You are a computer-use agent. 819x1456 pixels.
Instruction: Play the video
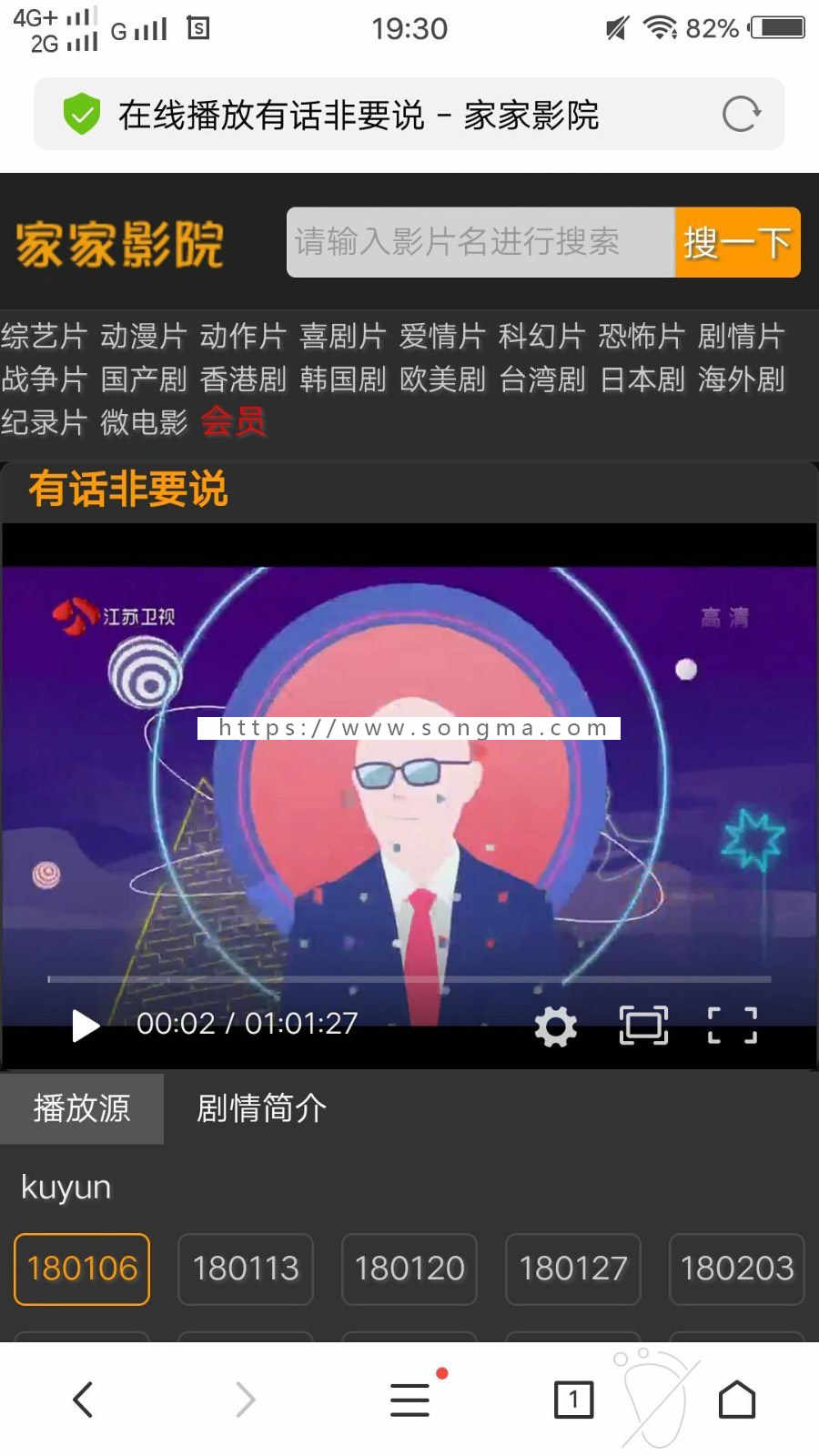[x=86, y=1025]
